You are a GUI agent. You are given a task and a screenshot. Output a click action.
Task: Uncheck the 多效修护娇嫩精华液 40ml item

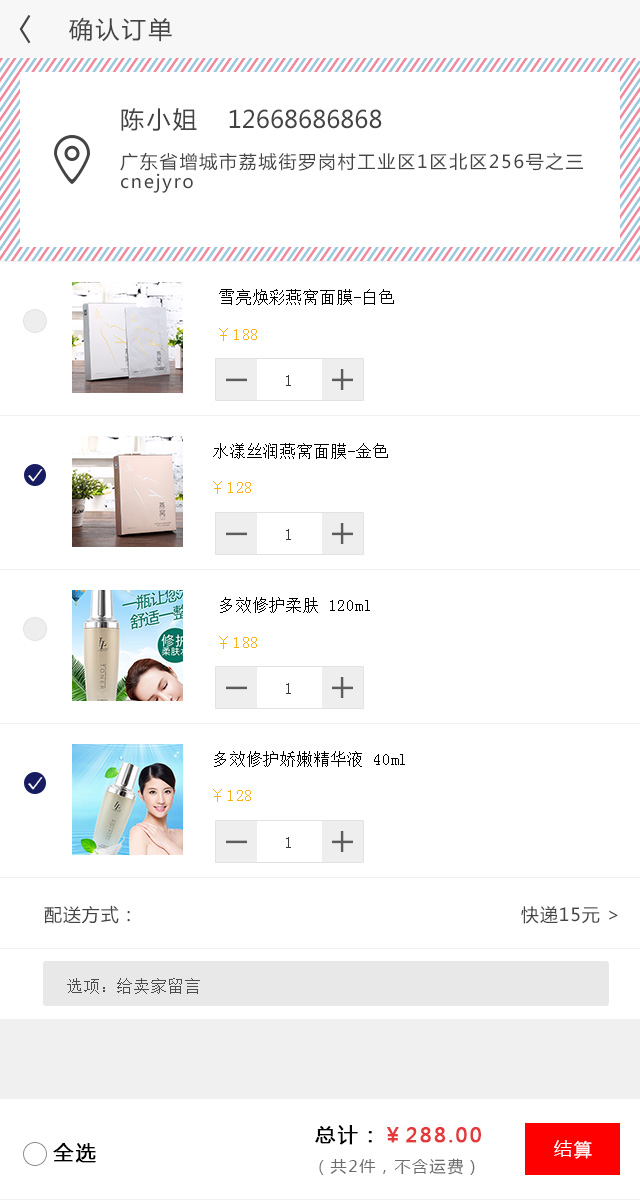coord(35,783)
